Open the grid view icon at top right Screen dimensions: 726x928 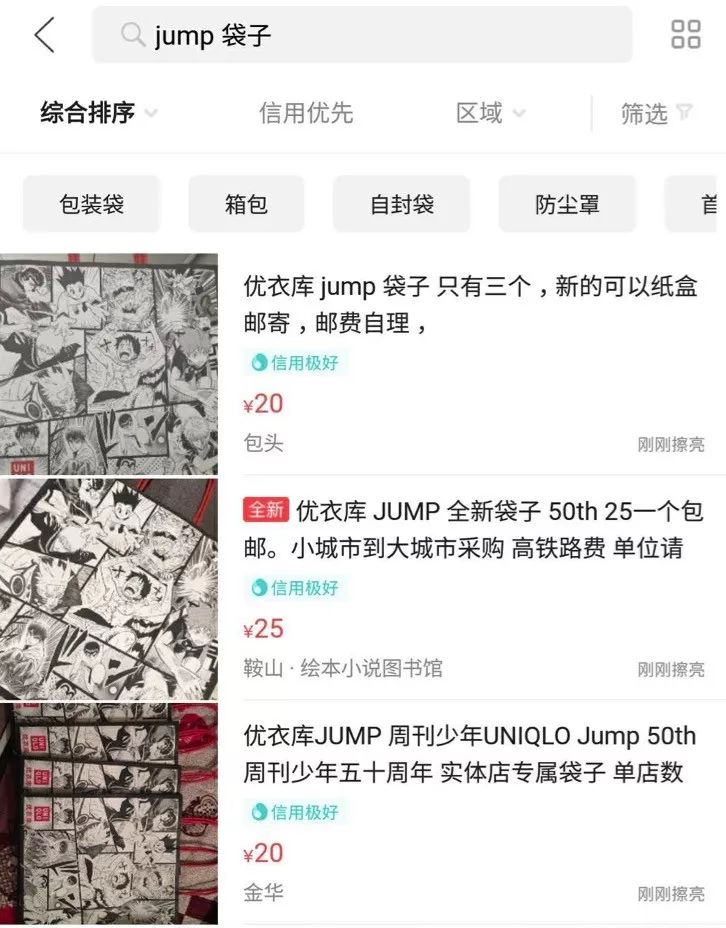coord(686,35)
